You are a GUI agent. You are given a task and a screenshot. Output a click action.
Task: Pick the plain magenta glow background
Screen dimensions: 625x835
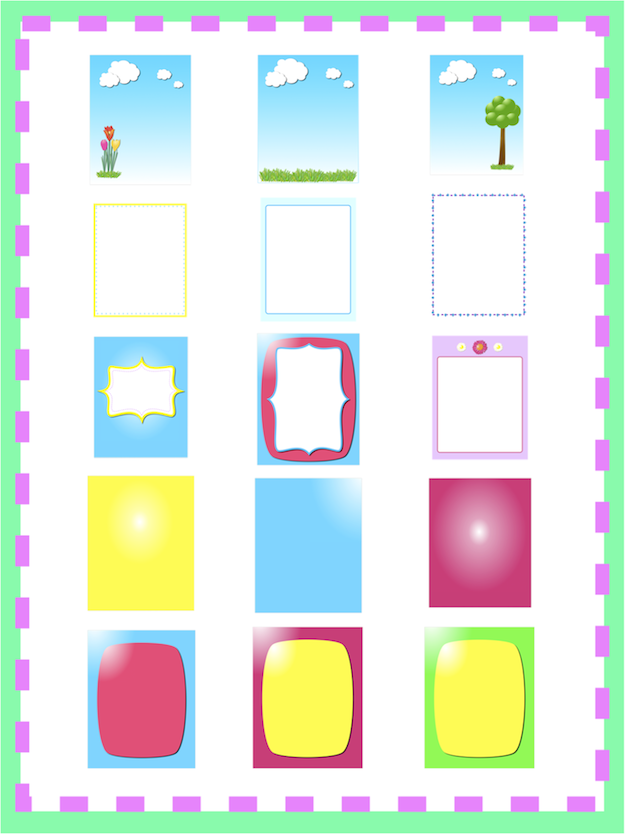click(x=480, y=543)
